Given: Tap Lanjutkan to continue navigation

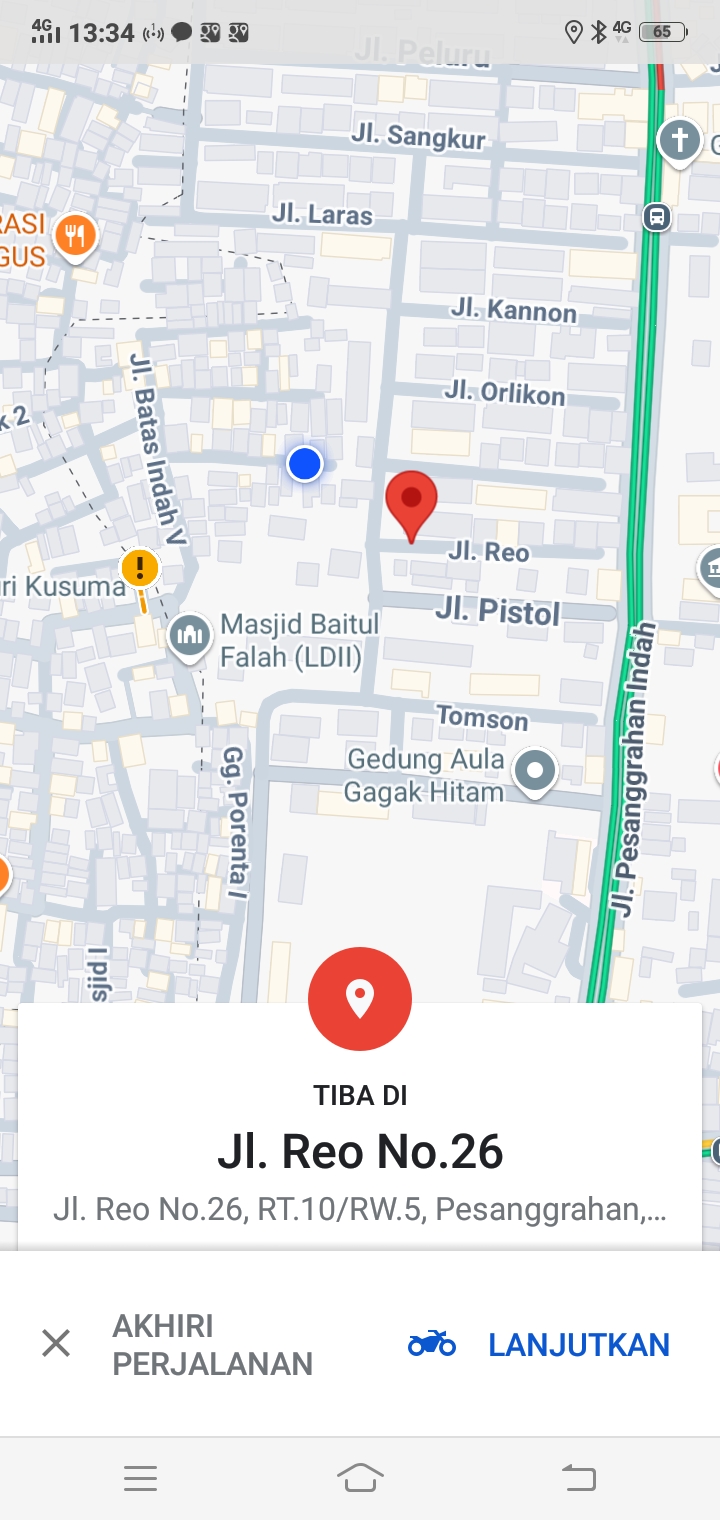Looking at the screenshot, I should 540,1344.
